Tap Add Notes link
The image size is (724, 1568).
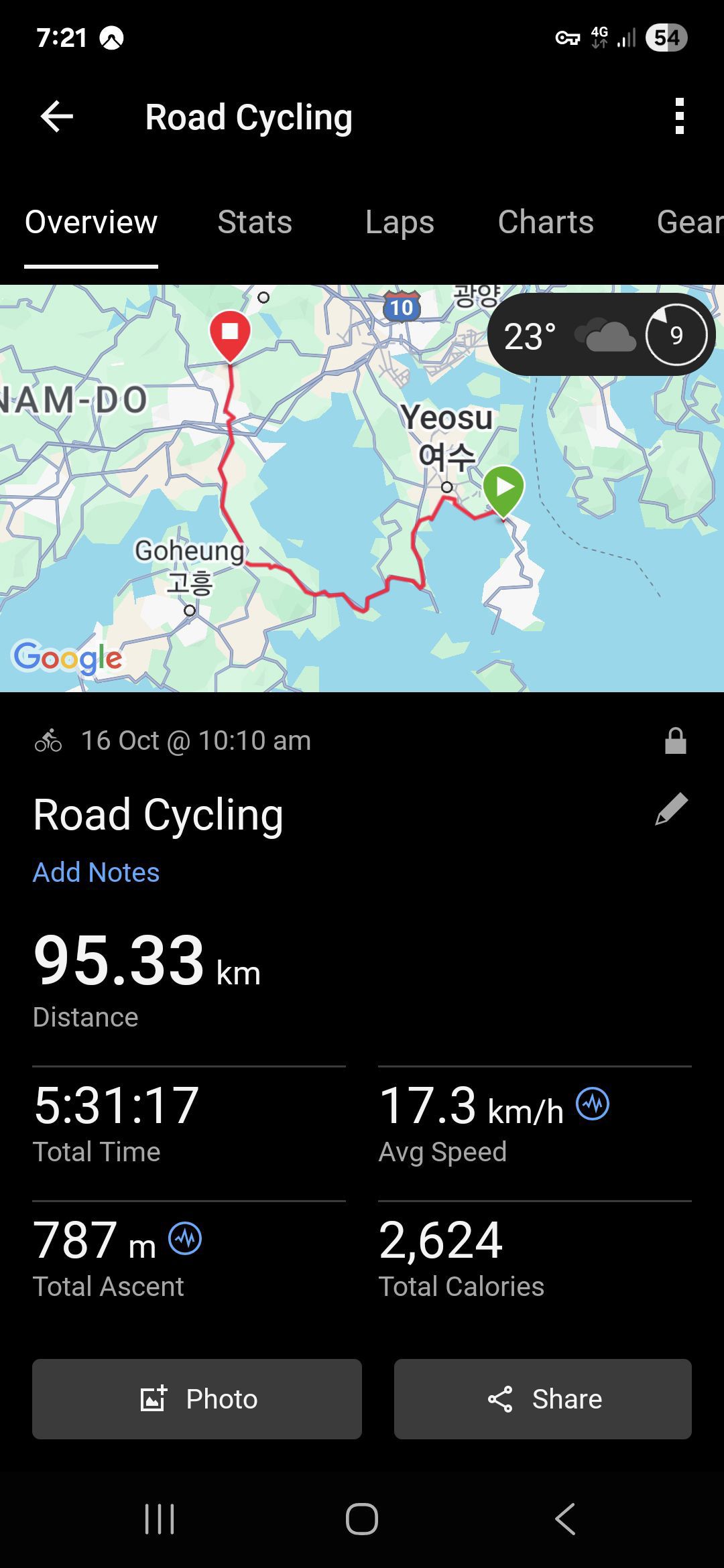point(97,872)
